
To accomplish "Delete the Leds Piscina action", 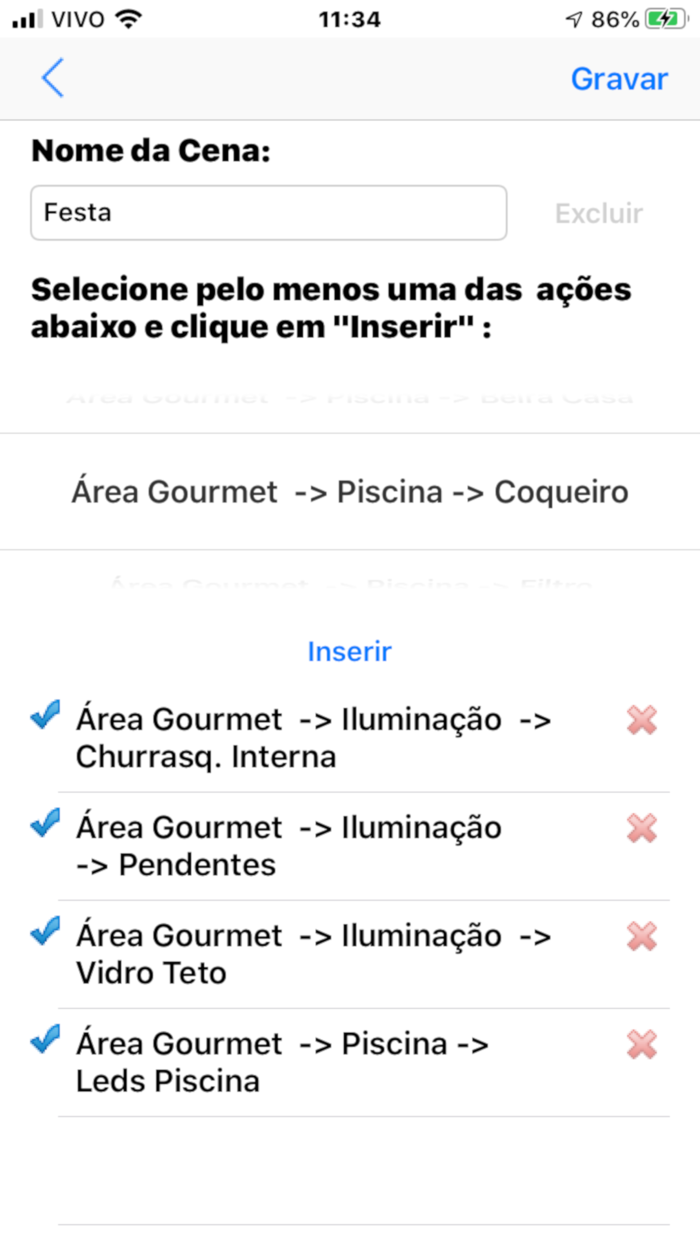I will coord(642,1045).
